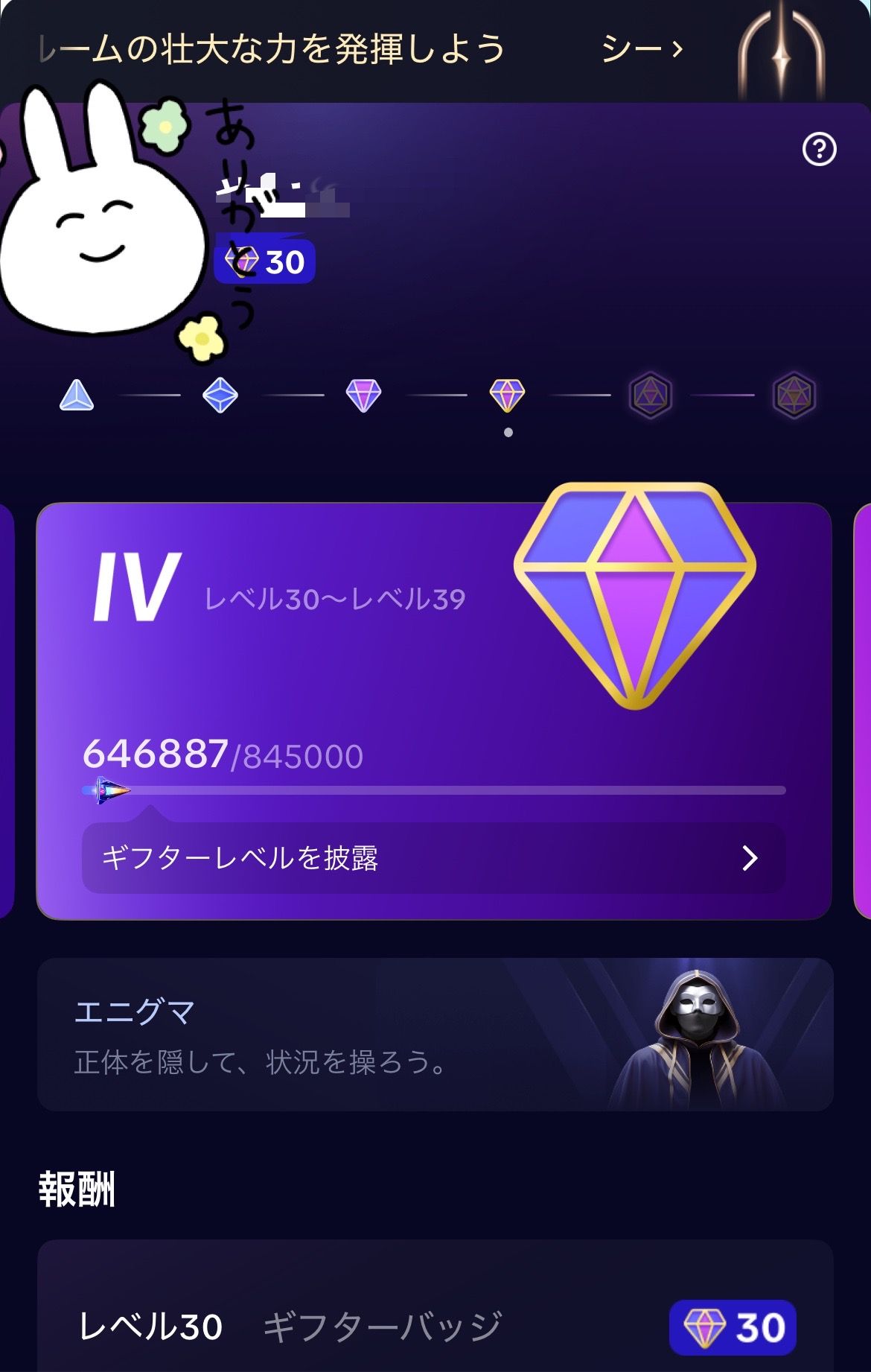871x1372 pixels.
Task: Open the エニグマ card
Action: [x=435, y=1035]
